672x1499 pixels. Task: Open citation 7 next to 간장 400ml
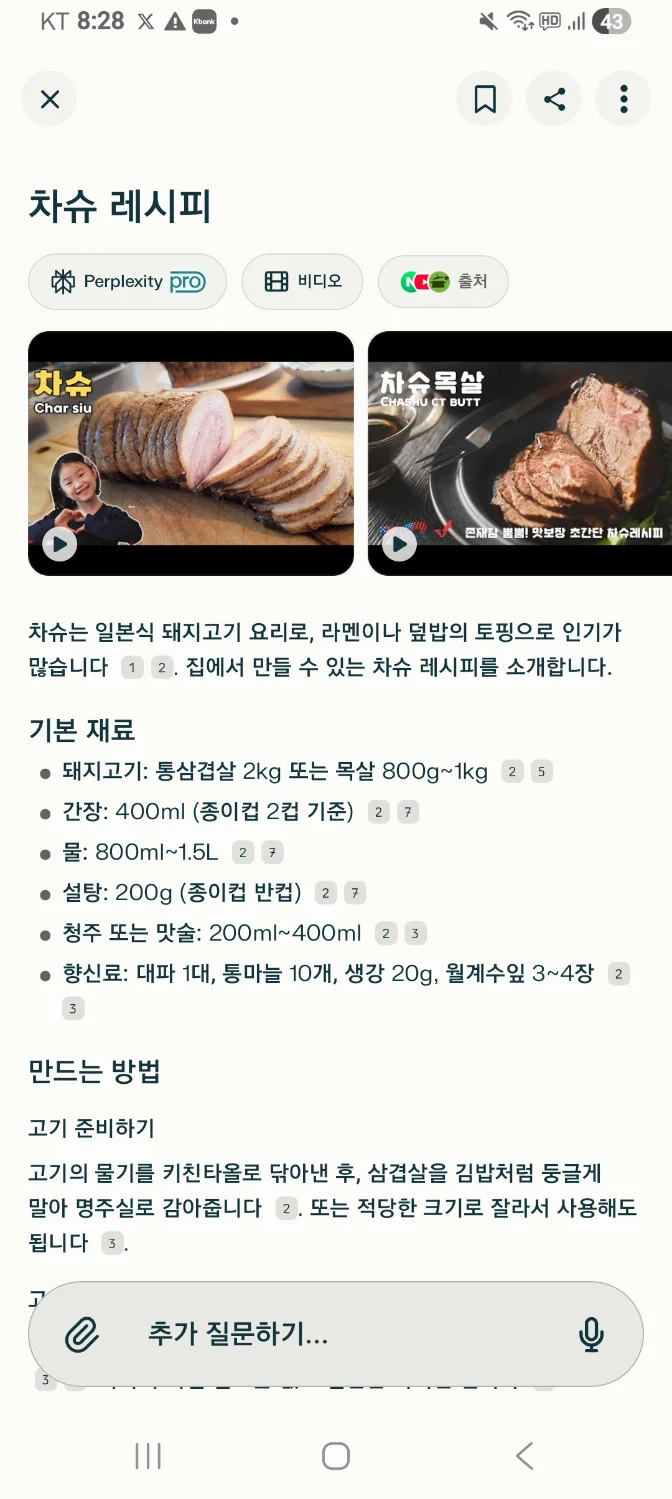[407, 812]
